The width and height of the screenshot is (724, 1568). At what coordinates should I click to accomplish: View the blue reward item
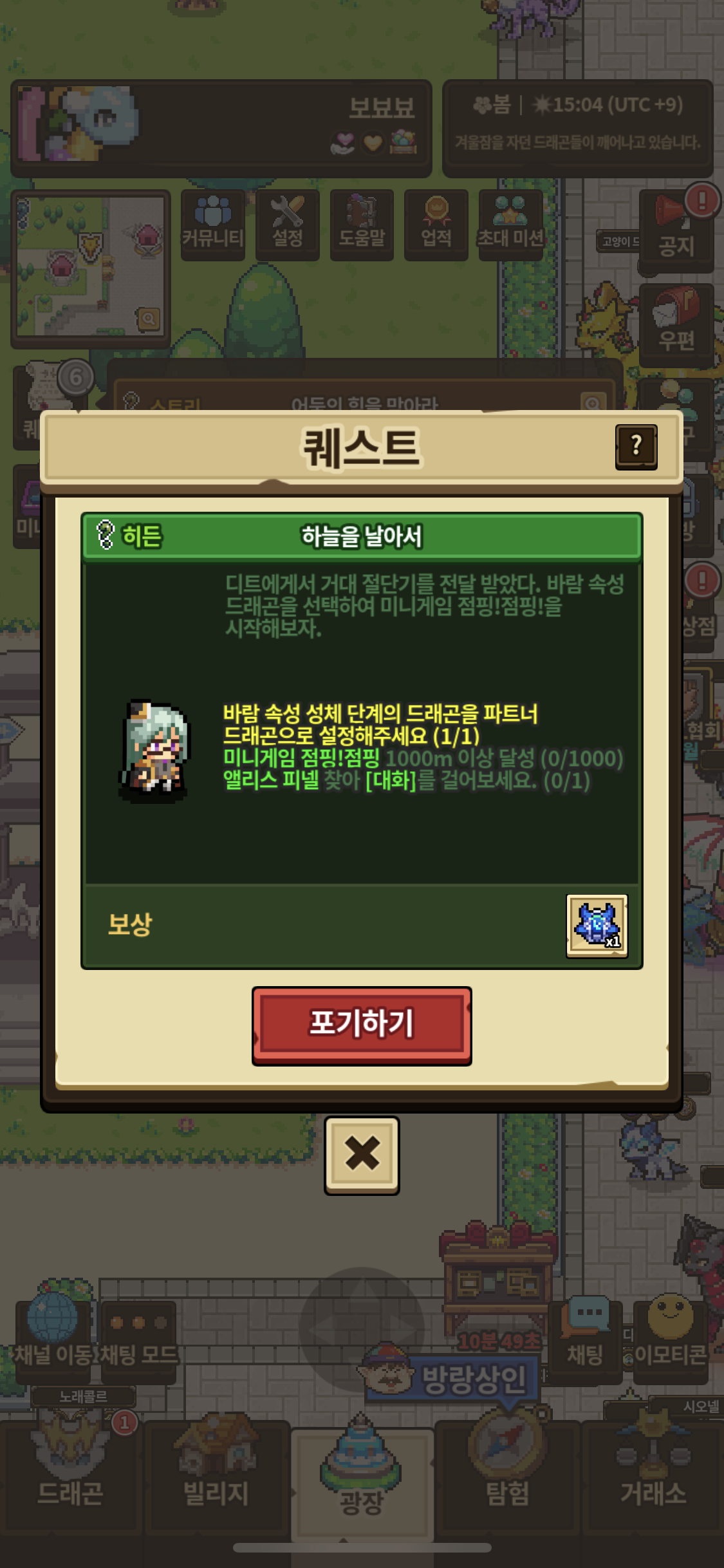click(x=597, y=926)
